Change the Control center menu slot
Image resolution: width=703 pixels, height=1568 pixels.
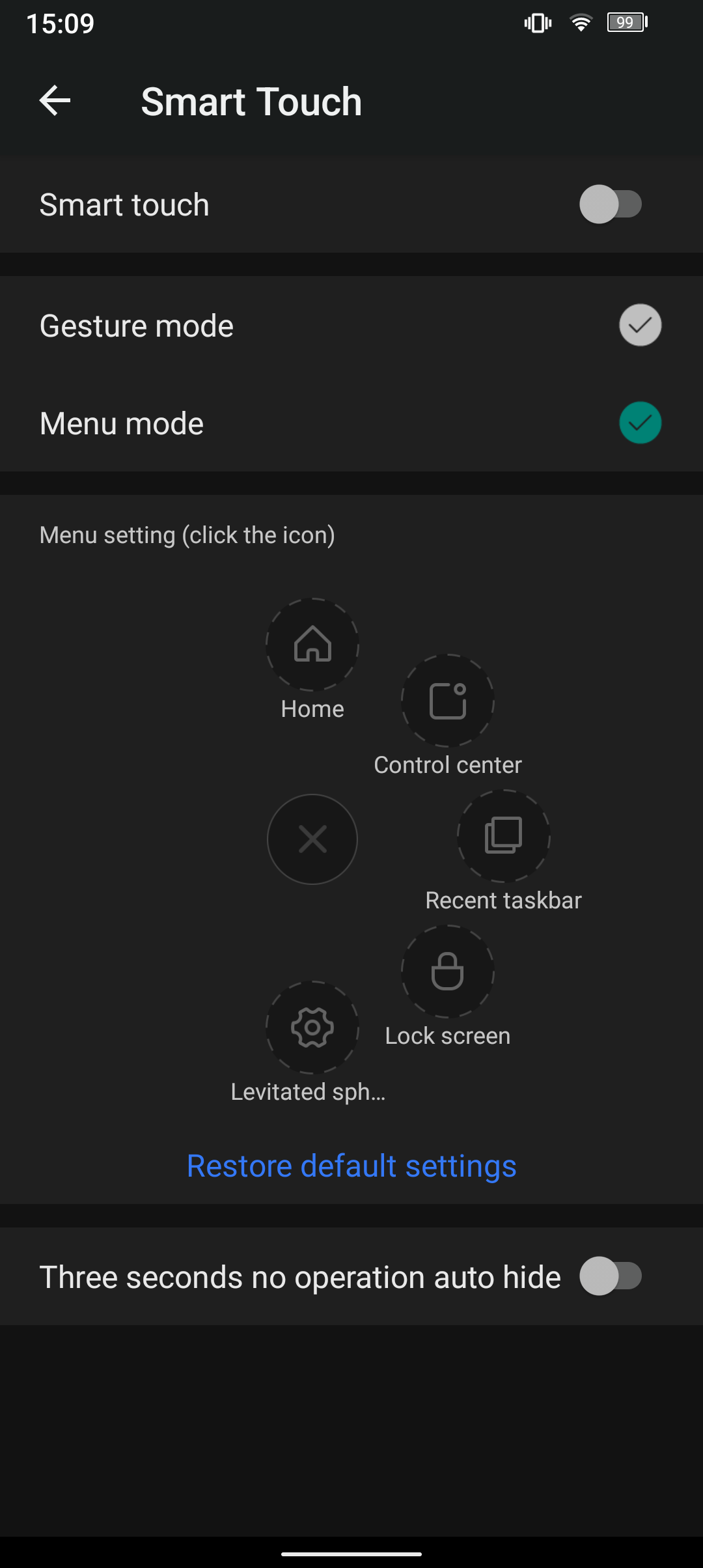[x=448, y=700]
